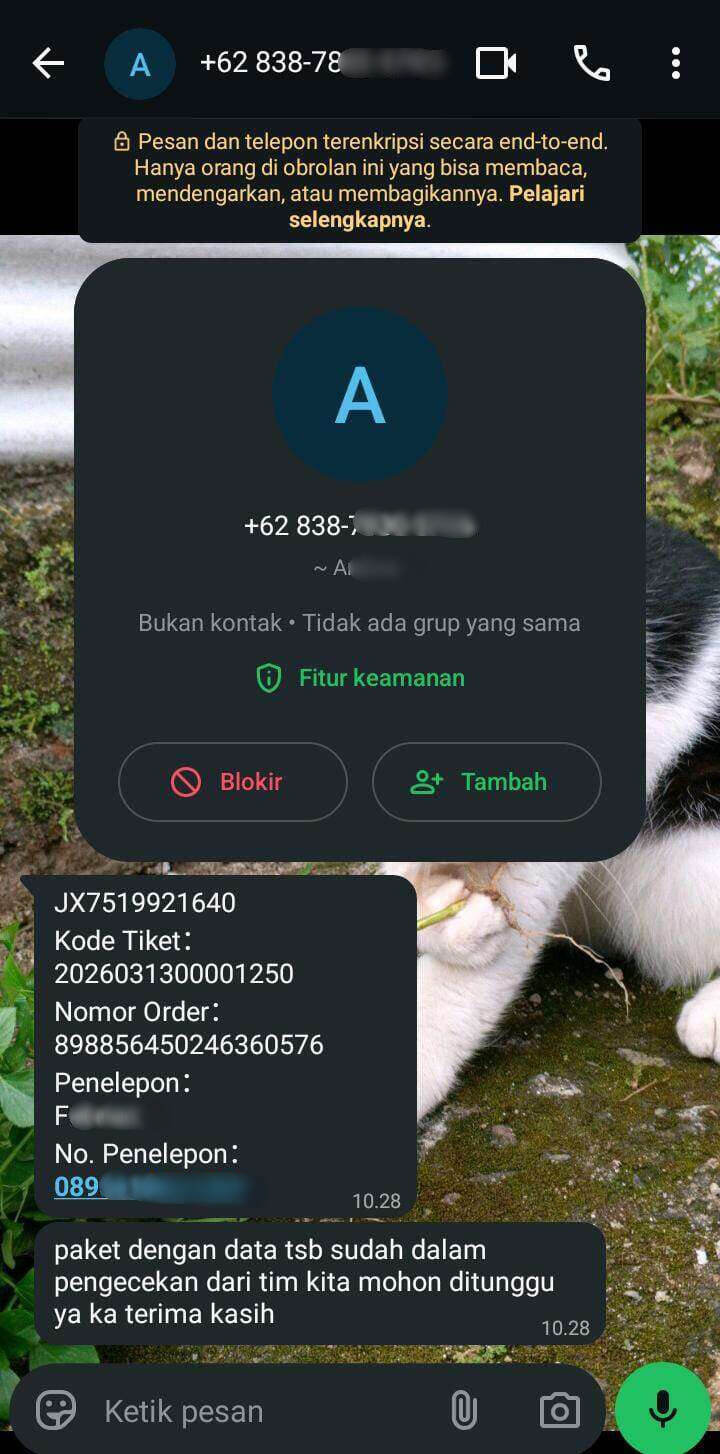Open the camera from the message bar
Image resolution: width=720 pixels, height=1454 pixels.
(559, 1411)
